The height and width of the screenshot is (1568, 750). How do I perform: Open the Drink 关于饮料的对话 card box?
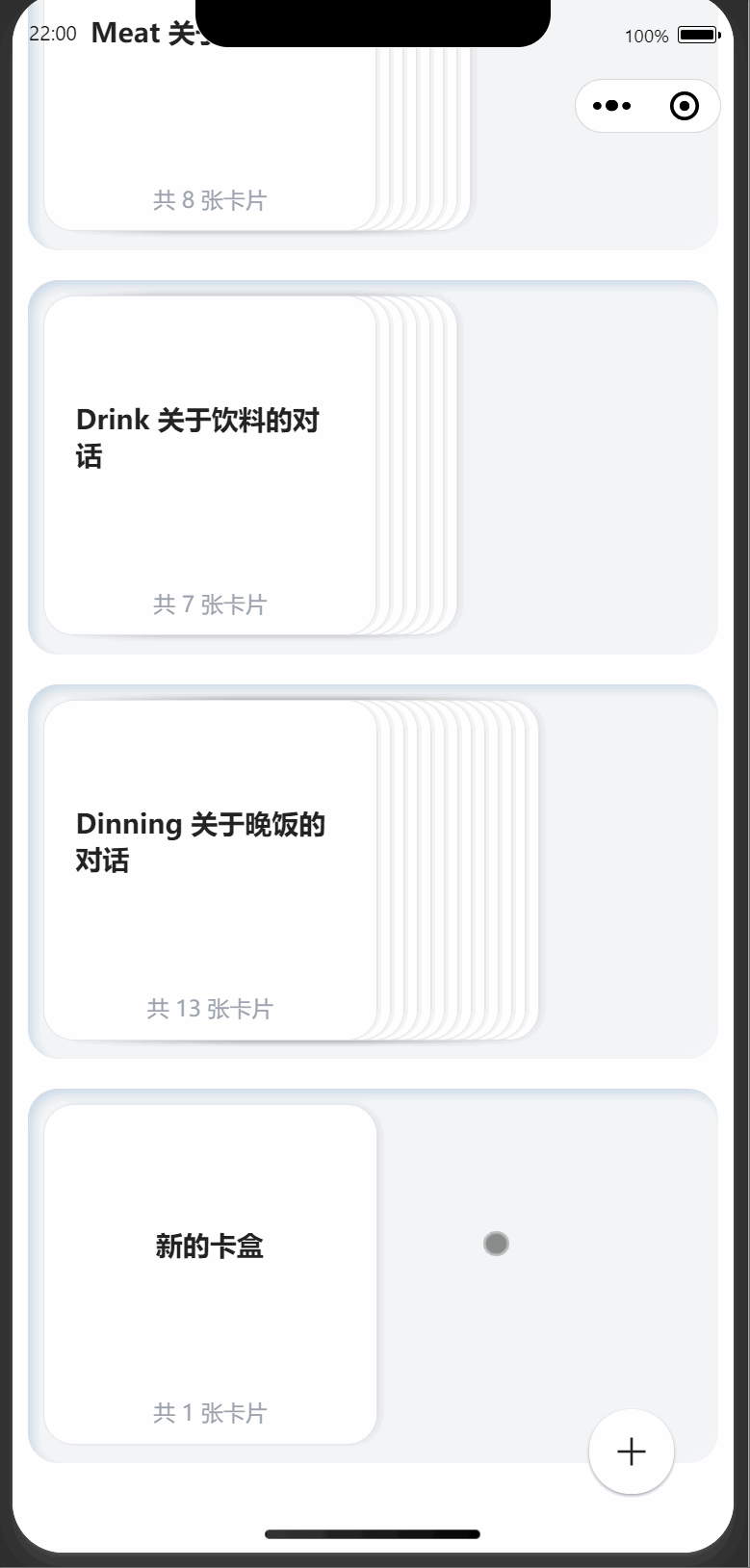[210, 466]
